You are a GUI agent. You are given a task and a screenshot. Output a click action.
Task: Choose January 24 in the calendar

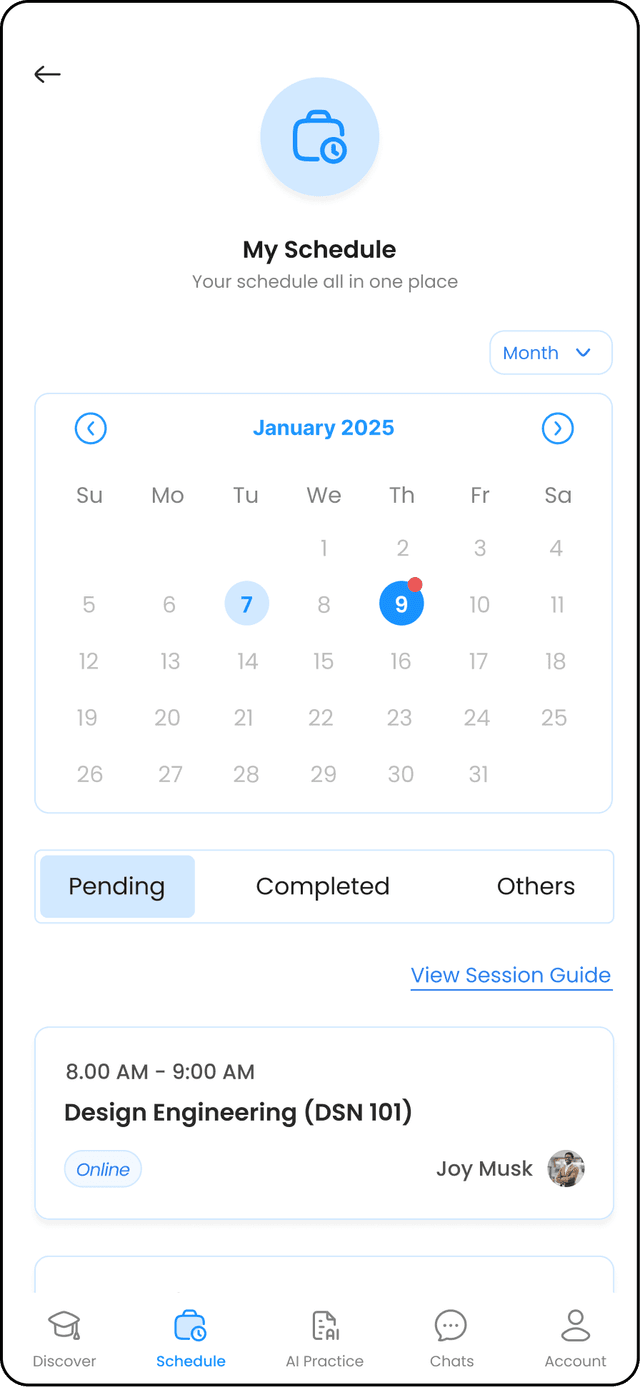pyautogui.click(x=477, y=718)
